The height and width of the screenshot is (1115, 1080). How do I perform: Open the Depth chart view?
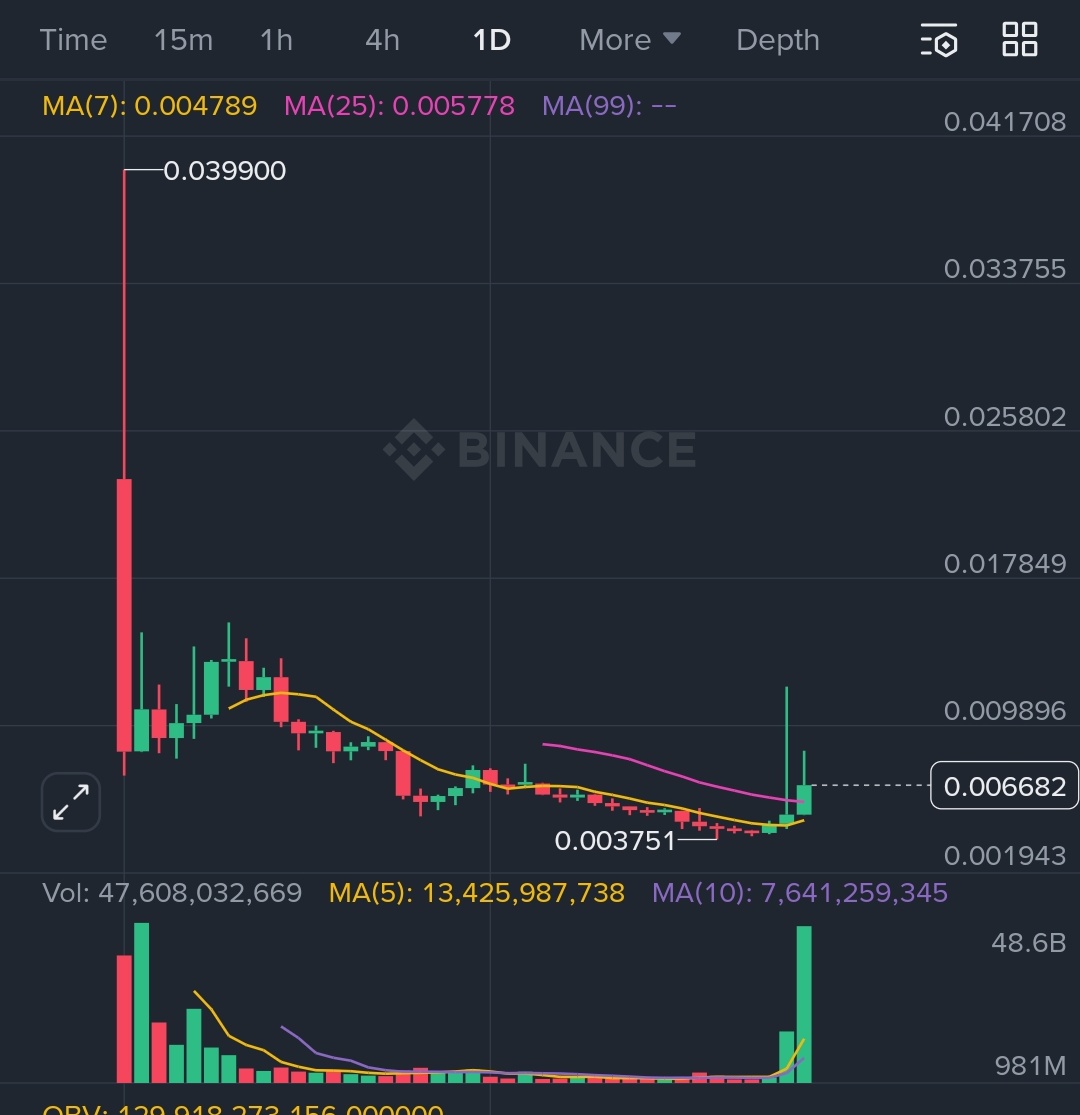tap(778, 40)
